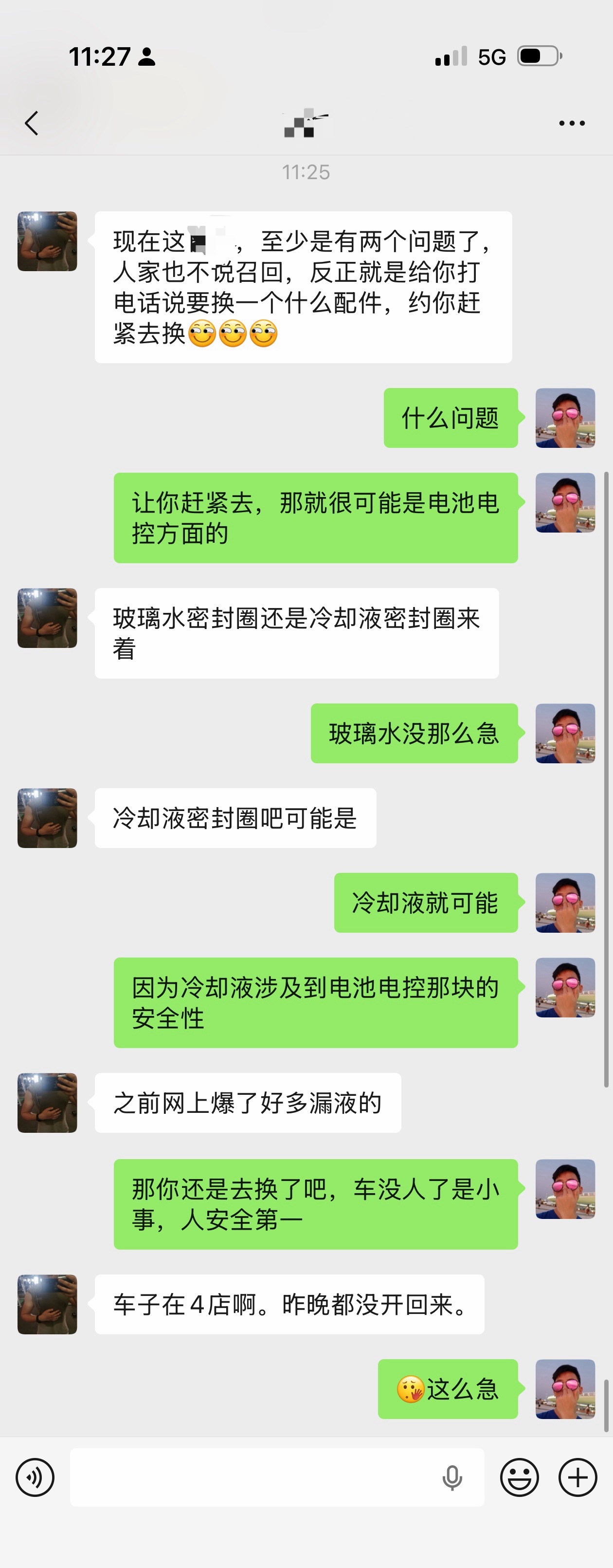Open the 11:25 timestamp divider
Image resolution: width=613 pixels, height=1568 pixels.
click(x=306, y=172)
